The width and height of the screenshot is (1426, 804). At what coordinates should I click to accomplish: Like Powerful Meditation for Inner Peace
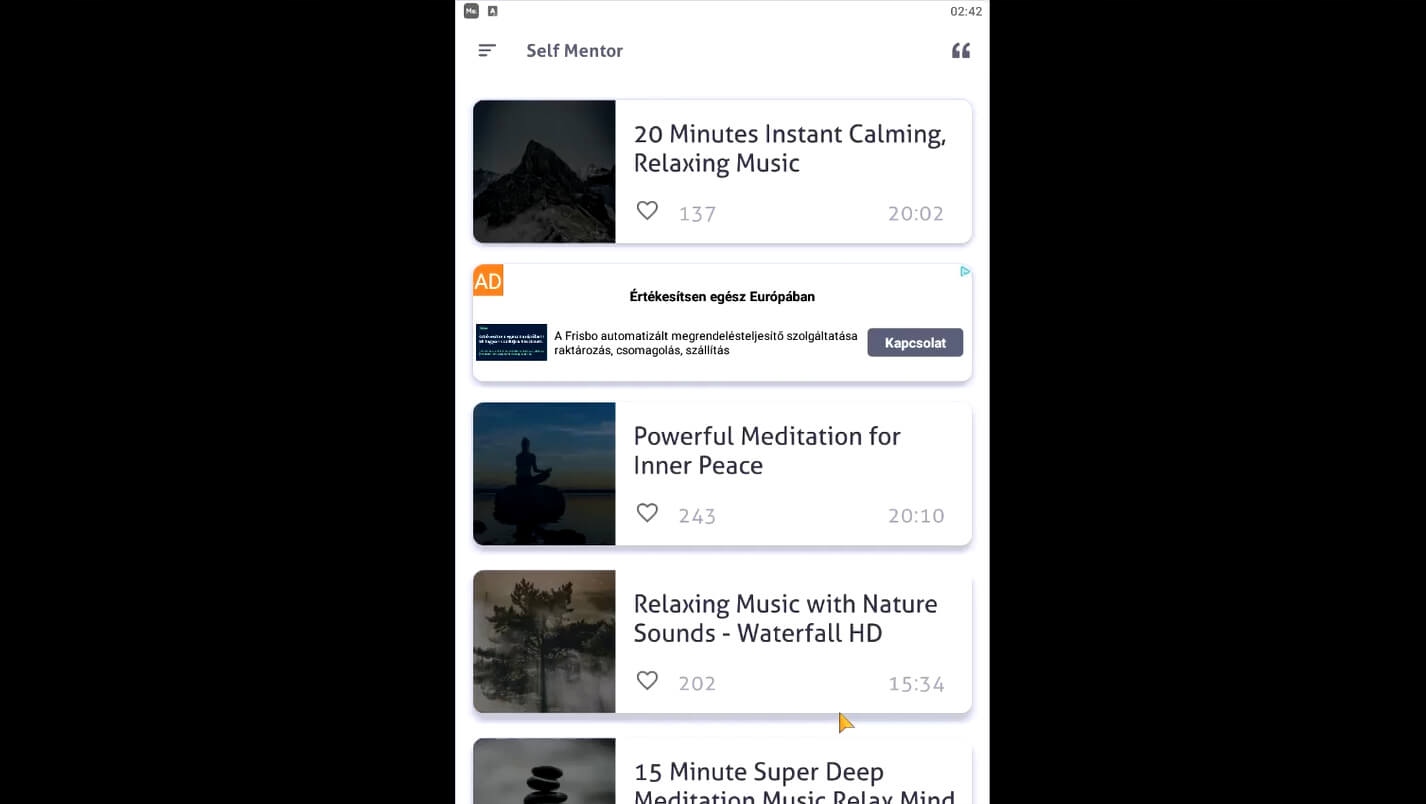648,513
